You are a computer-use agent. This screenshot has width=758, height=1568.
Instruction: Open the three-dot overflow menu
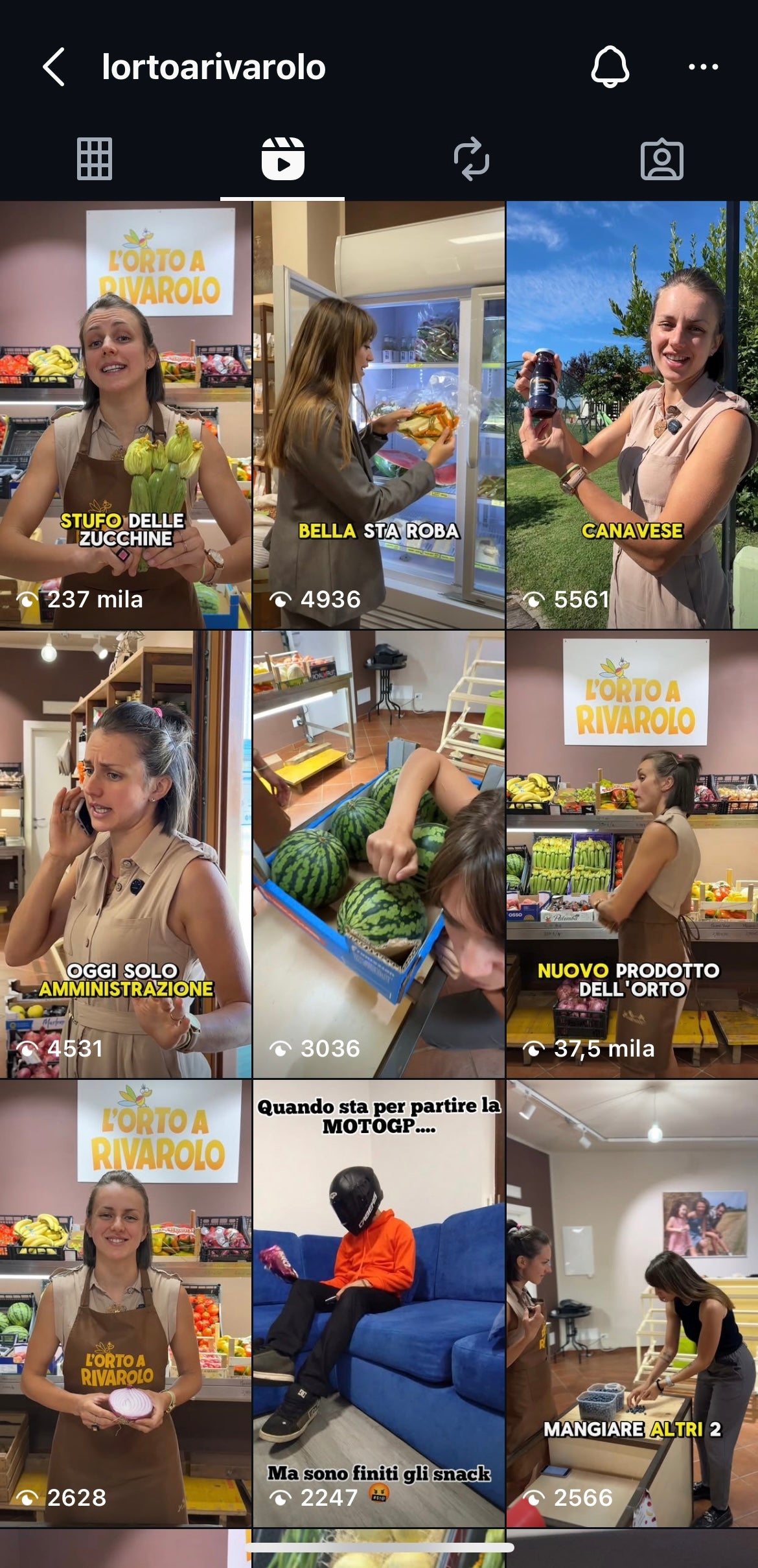pos(703,67)
